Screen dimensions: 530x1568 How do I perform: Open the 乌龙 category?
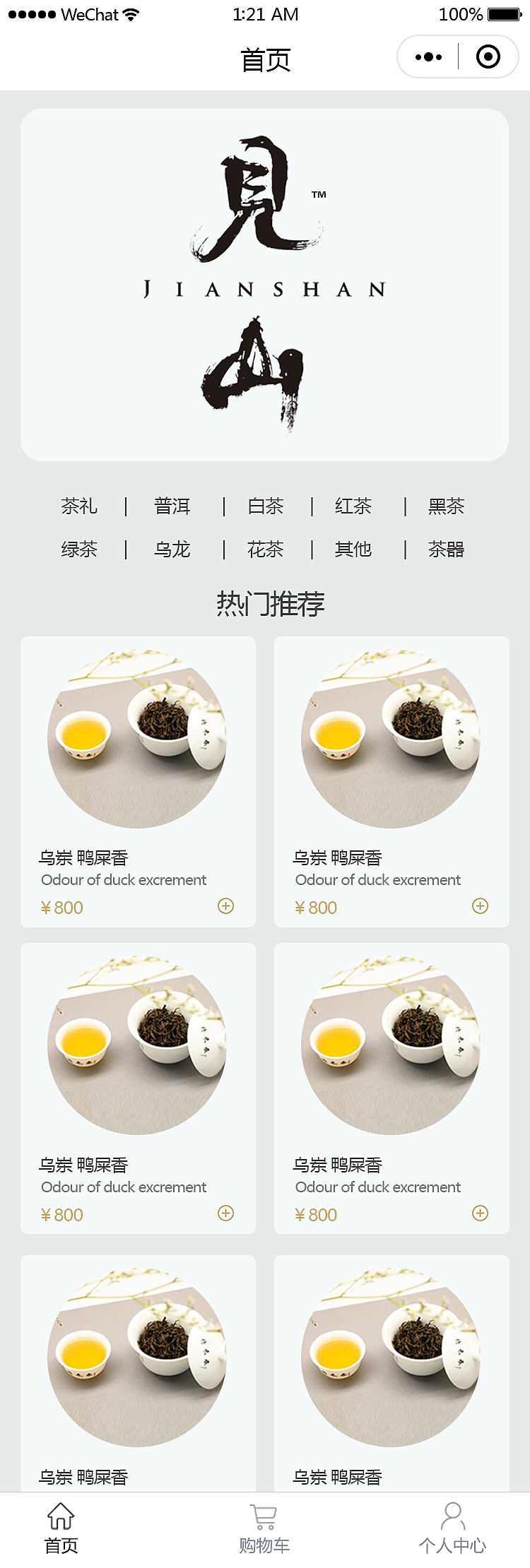[172, 549]
